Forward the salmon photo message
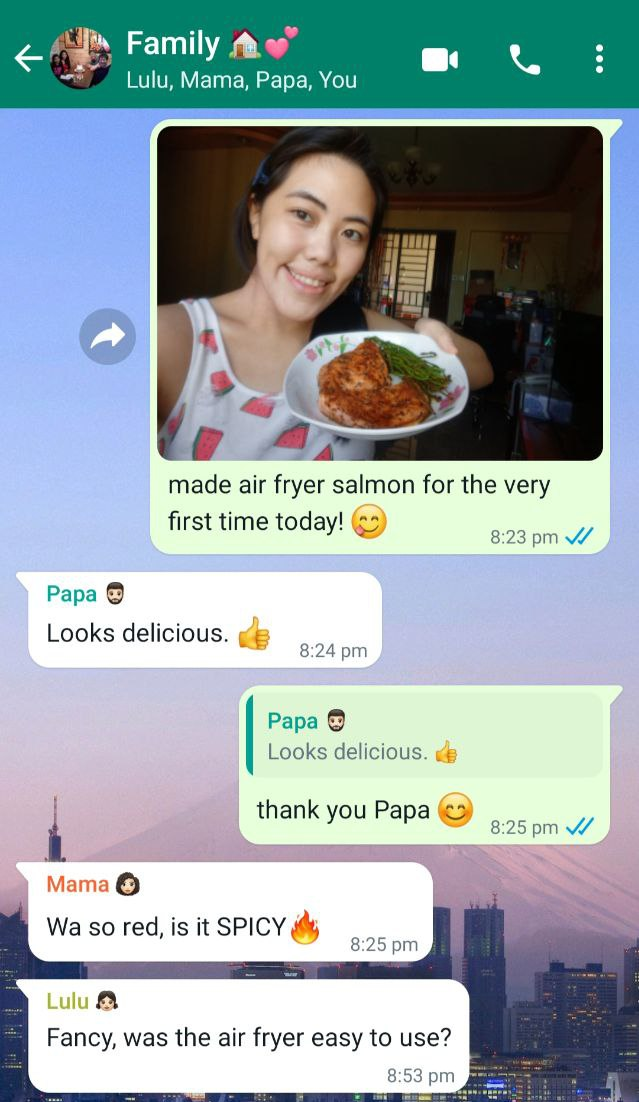Image resolution: width=639 pixels, height=1102 pixels. point(107,337)
